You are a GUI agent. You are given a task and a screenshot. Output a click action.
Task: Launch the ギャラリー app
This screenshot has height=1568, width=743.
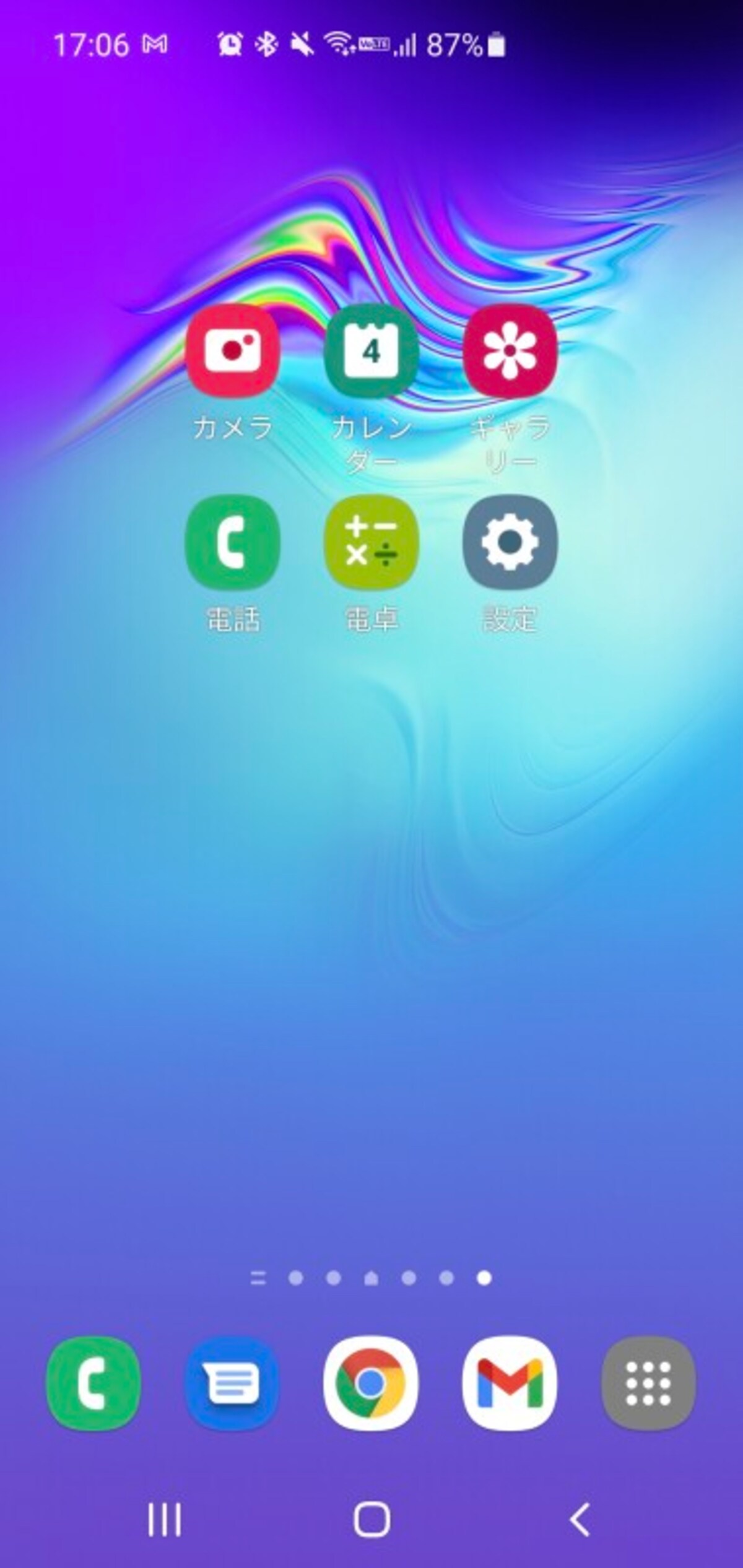click(x=510, y=350)
